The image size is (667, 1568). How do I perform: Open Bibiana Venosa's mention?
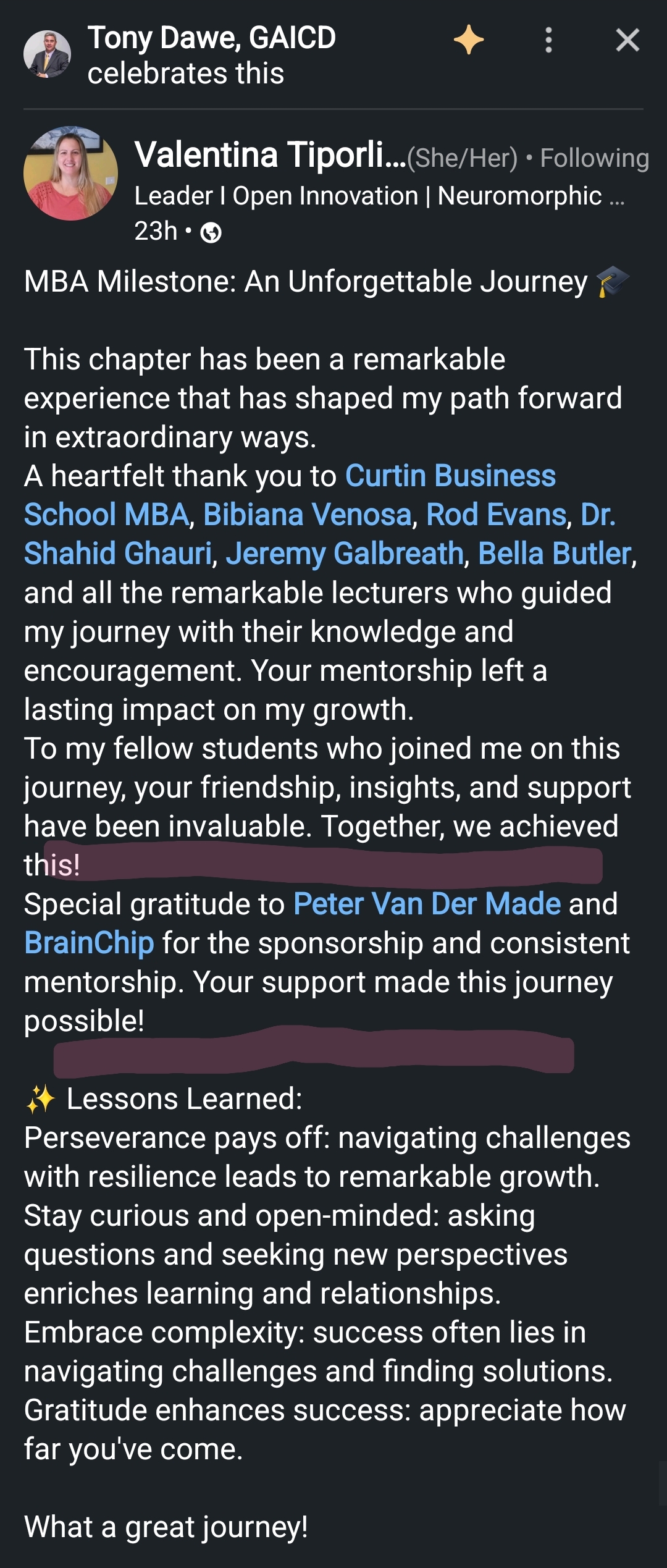click(x=307, y=515)
